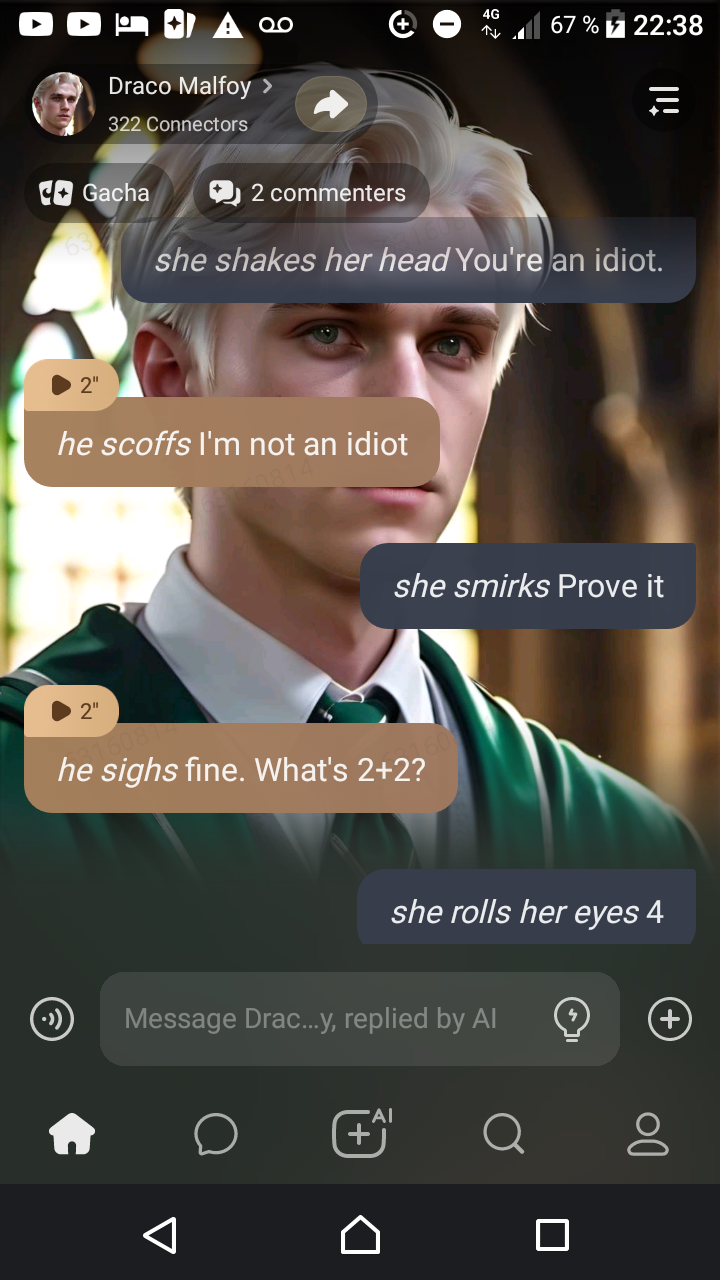The height and width of the screenshot is (1280, 720).
Task: Play voice for "I'm not an idiot"
Action: click(72, 385)
